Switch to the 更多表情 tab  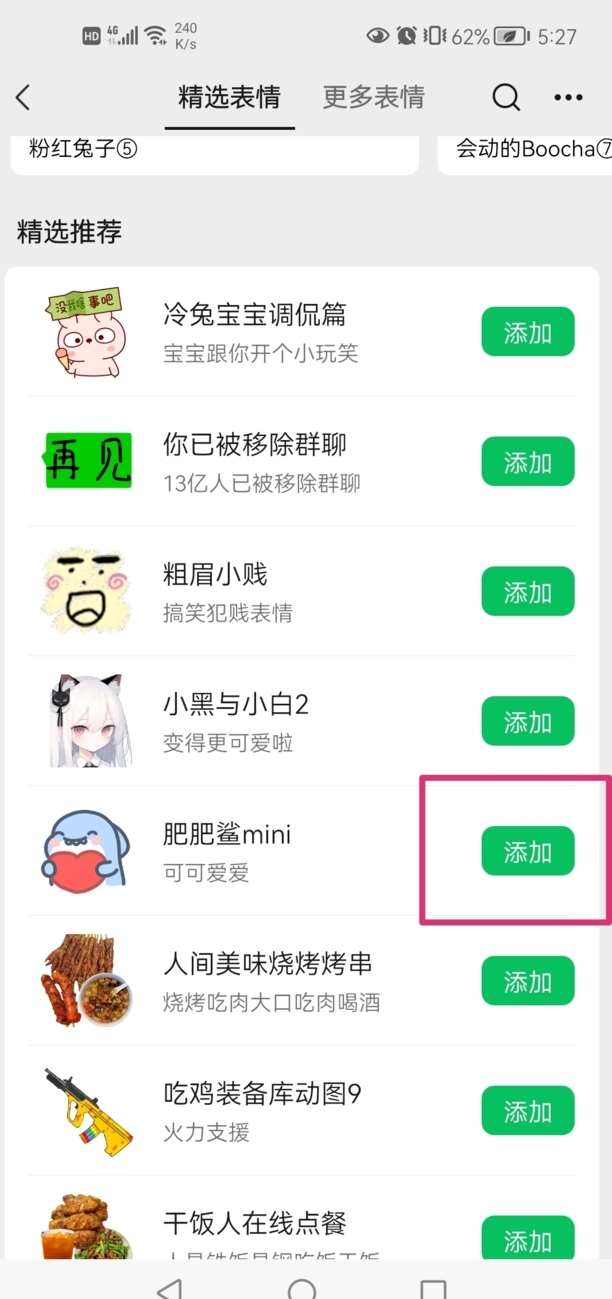373,97
